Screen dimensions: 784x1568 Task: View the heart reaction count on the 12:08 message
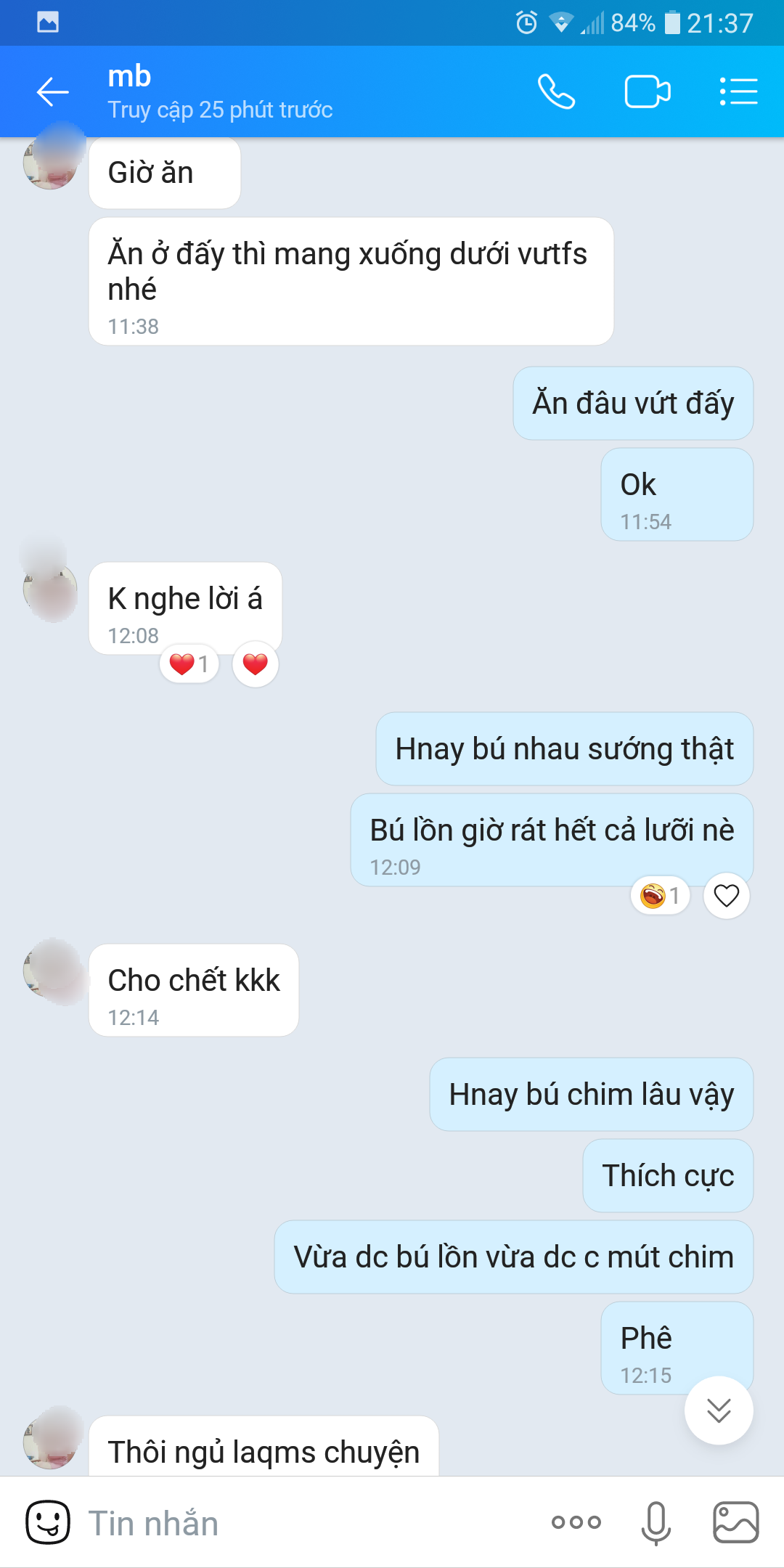[189, 663]
